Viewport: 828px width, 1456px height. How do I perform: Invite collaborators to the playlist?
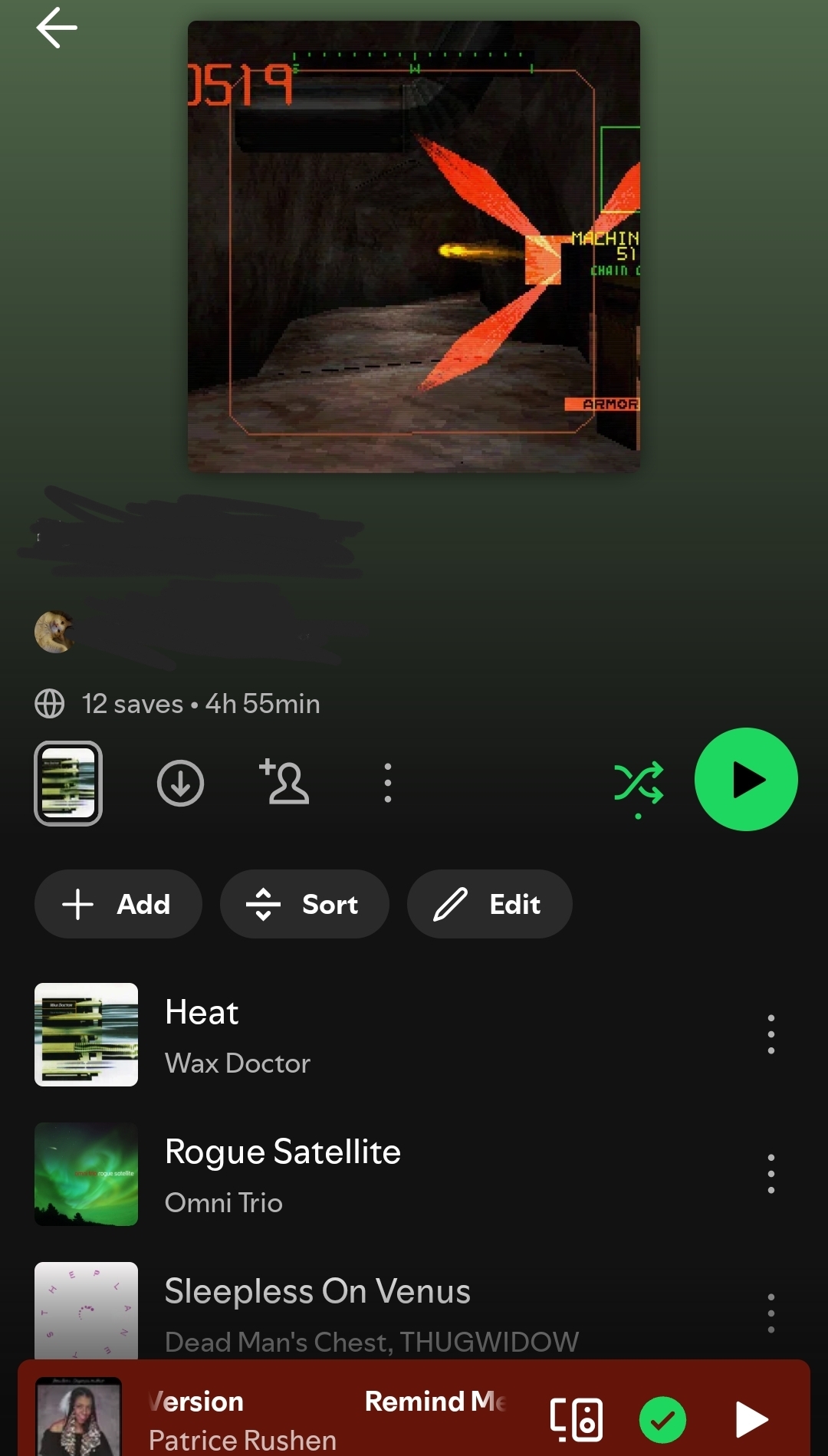pyautogui.click(x=284, y=782)
